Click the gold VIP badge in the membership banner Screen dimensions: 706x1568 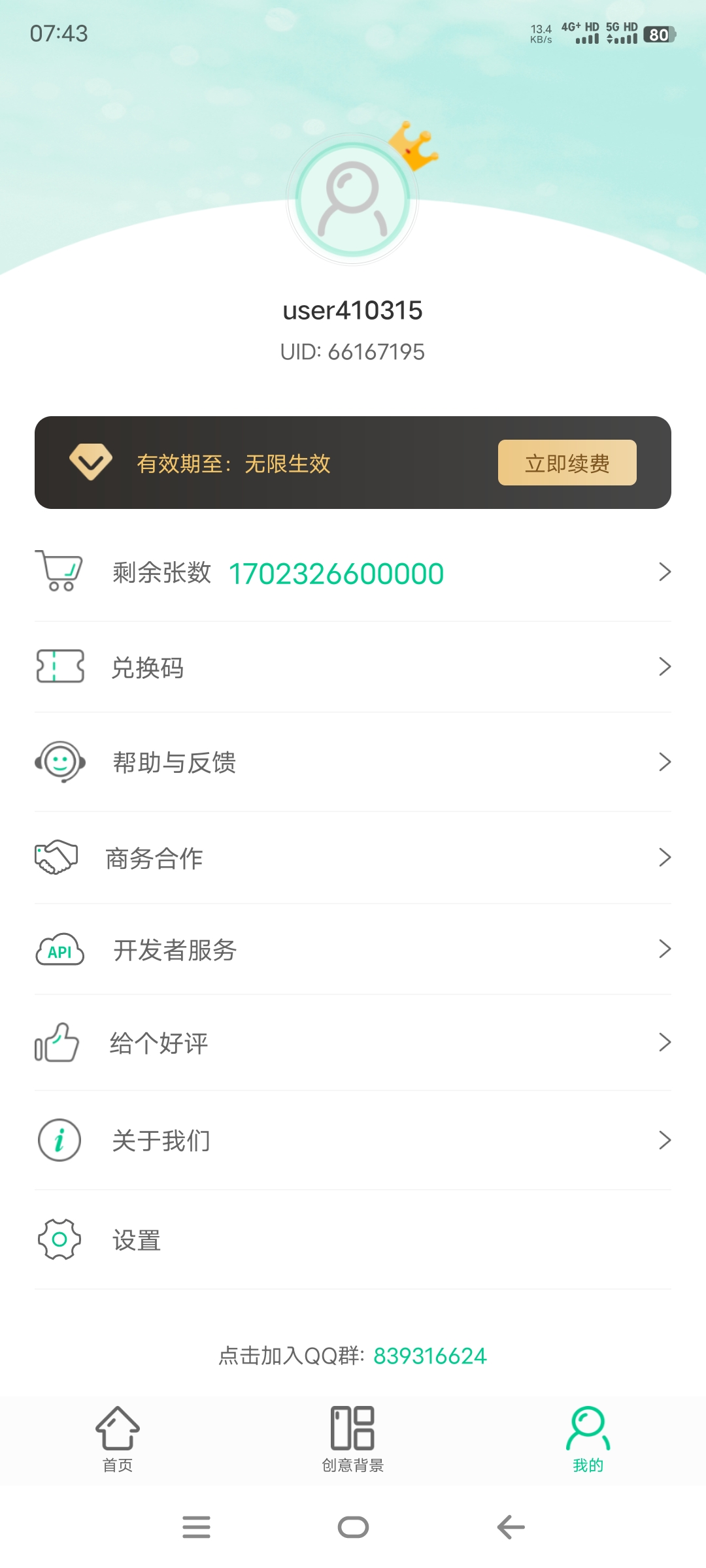tap(90, 462)
